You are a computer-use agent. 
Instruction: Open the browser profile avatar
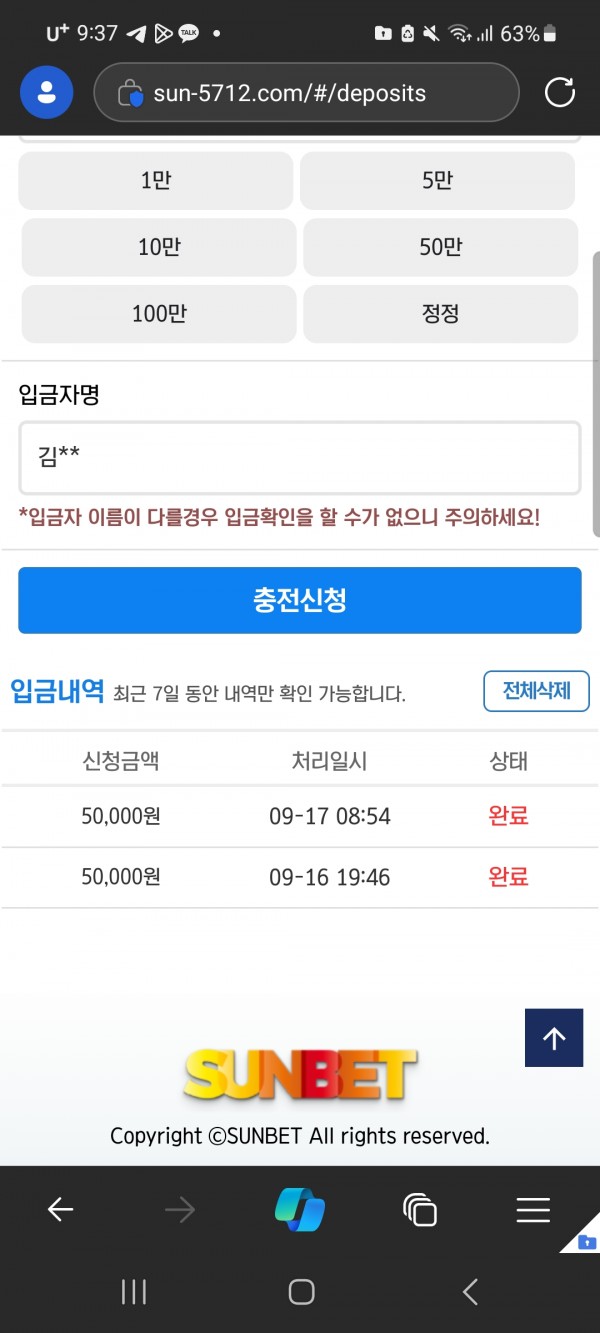[x=46, y=93]
